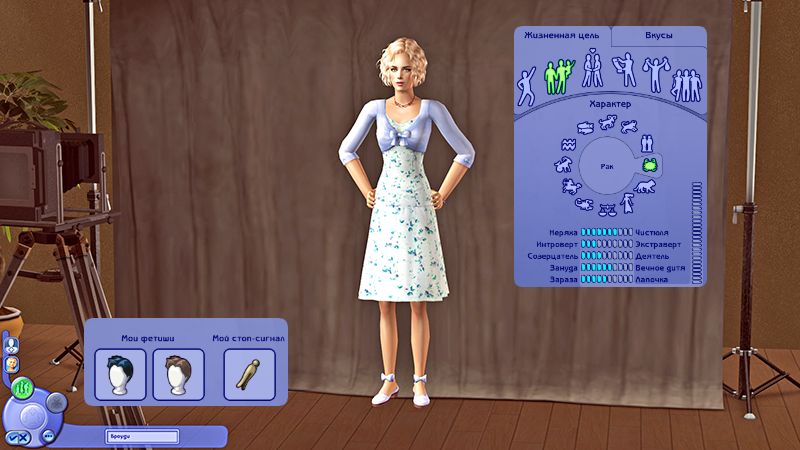800x450 pixels.
Task: Change the Зануда–Вечное дитя personality bar
Action: (x=607, y=268)
